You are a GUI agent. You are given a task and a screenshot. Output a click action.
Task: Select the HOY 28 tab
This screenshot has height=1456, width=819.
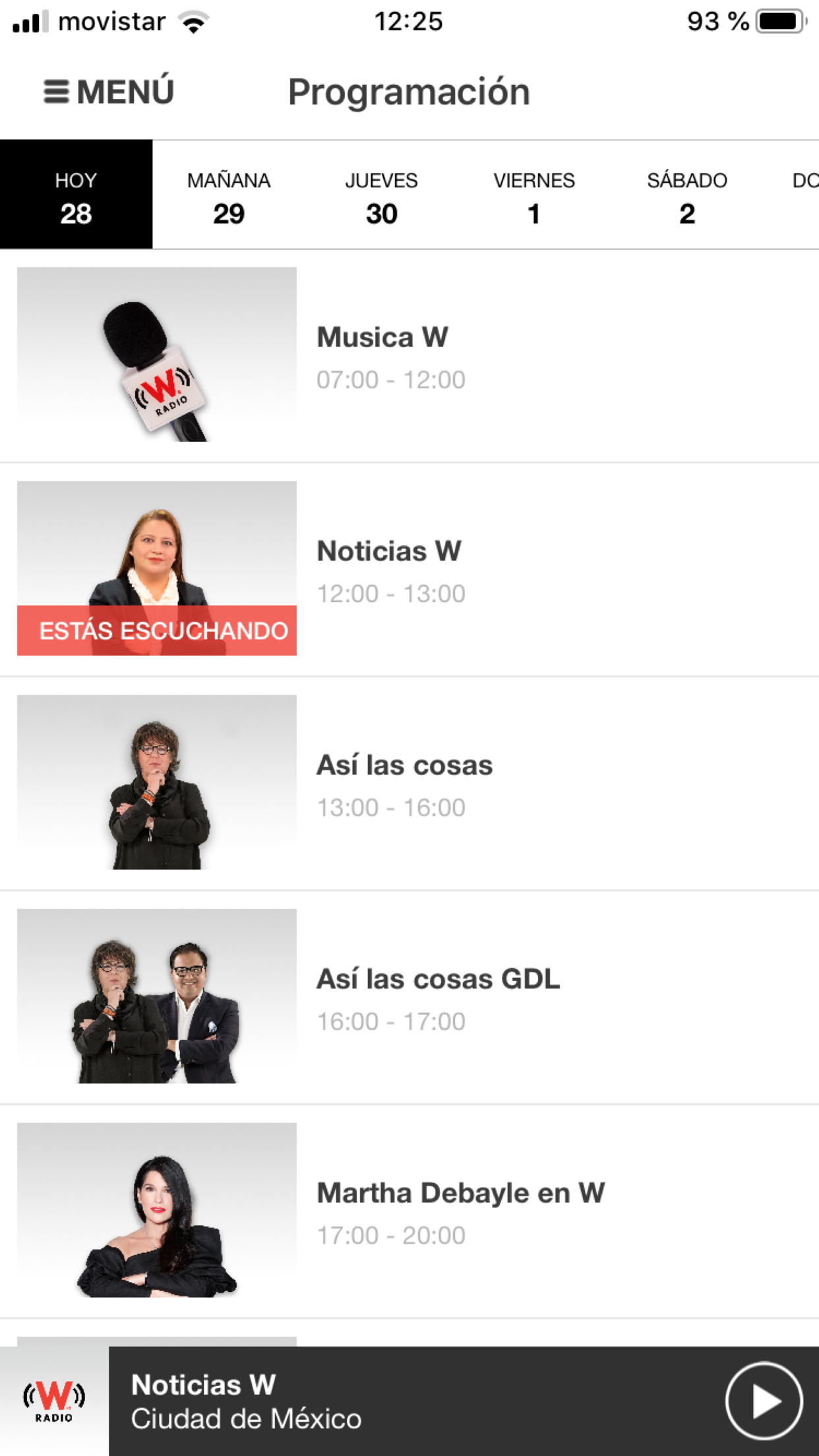point(76,195)
